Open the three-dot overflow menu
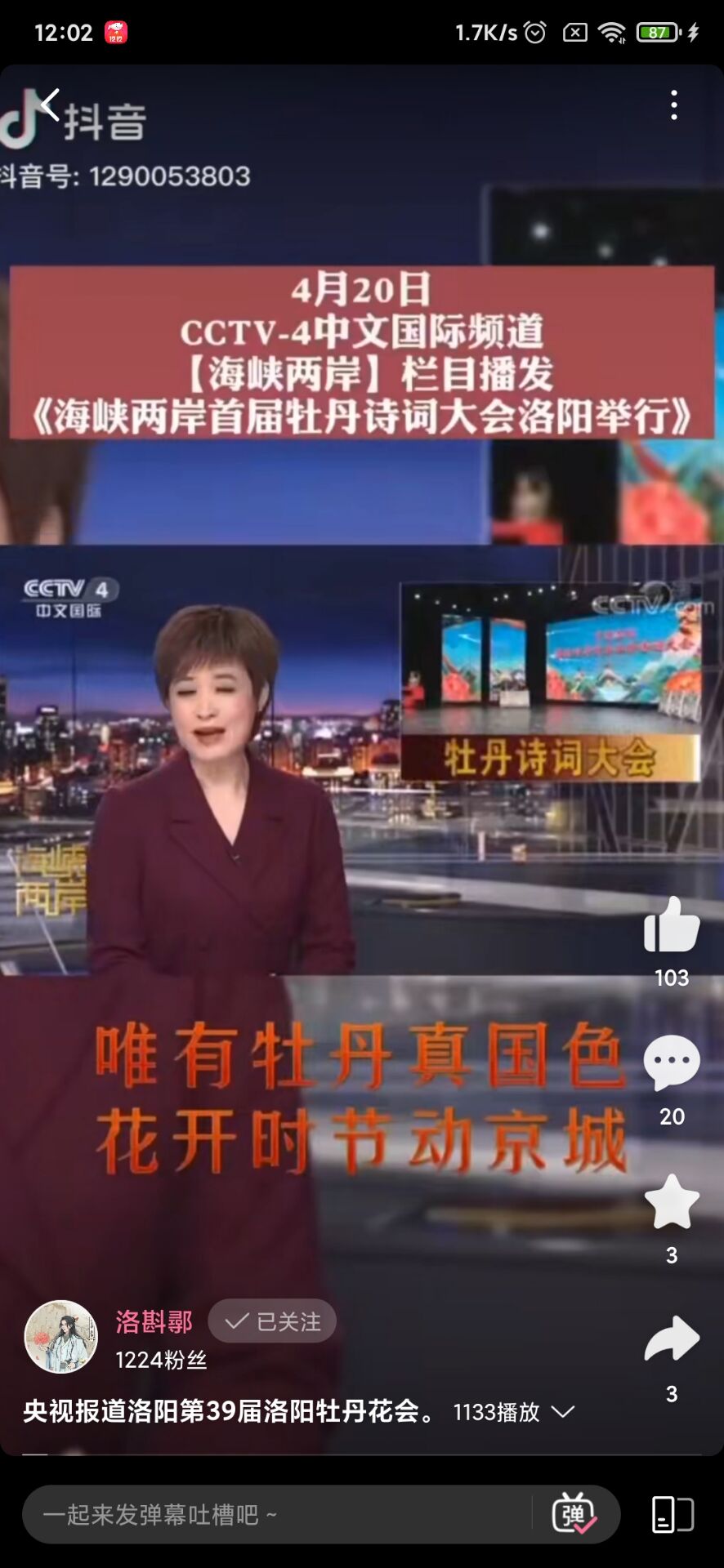Screen dimensions: 724x1568 [673, 105]
